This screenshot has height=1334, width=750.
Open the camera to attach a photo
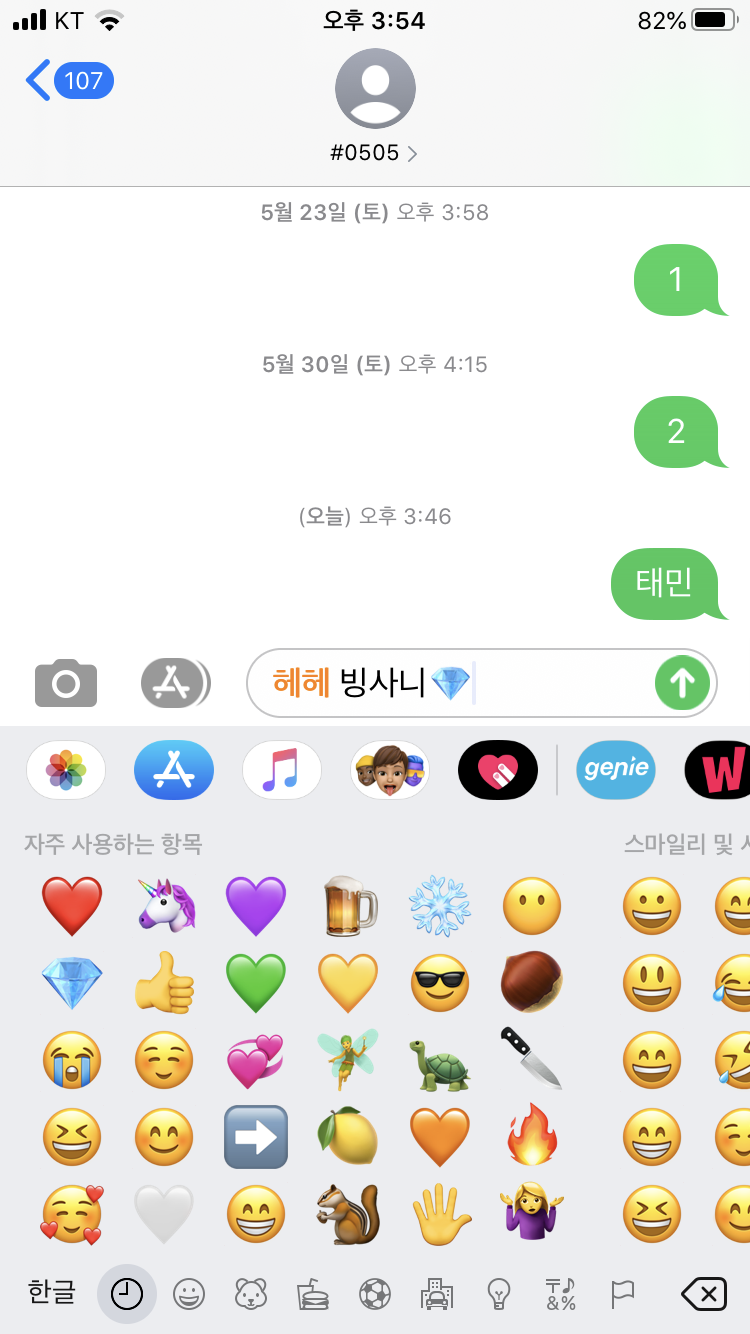click(65, 682)
